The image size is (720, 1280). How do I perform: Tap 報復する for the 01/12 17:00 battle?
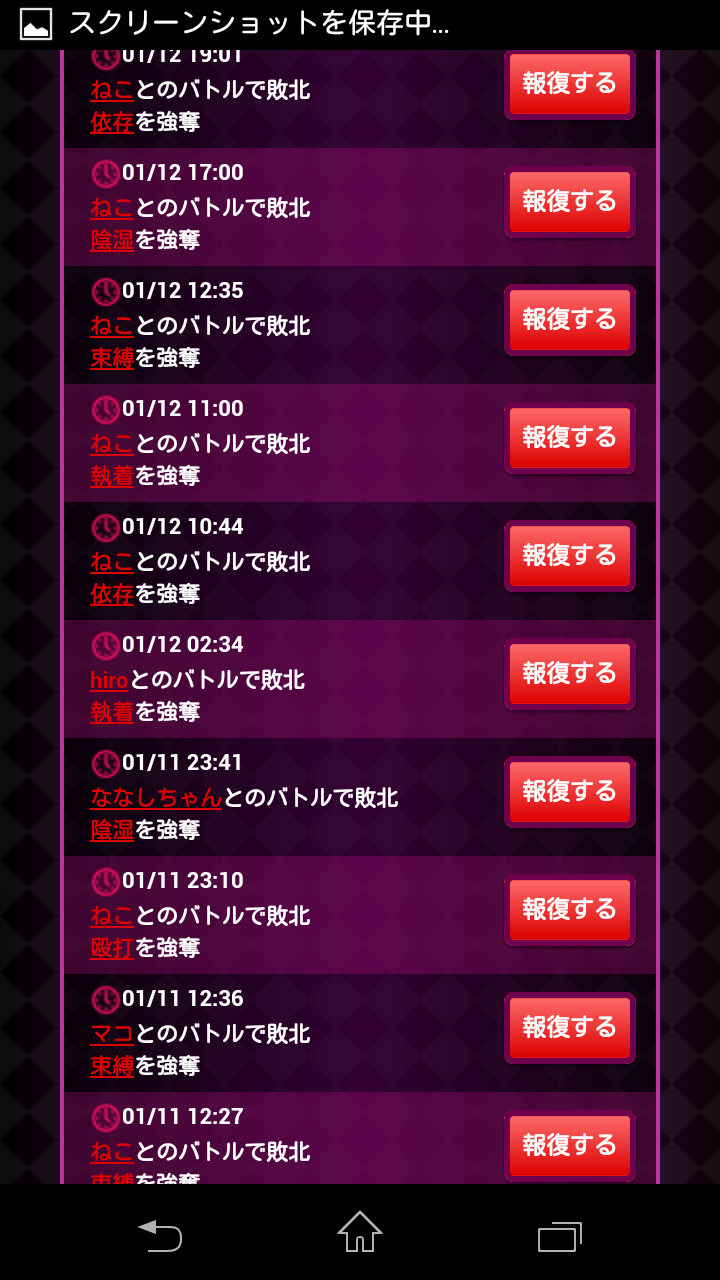(x=569, y=202)
